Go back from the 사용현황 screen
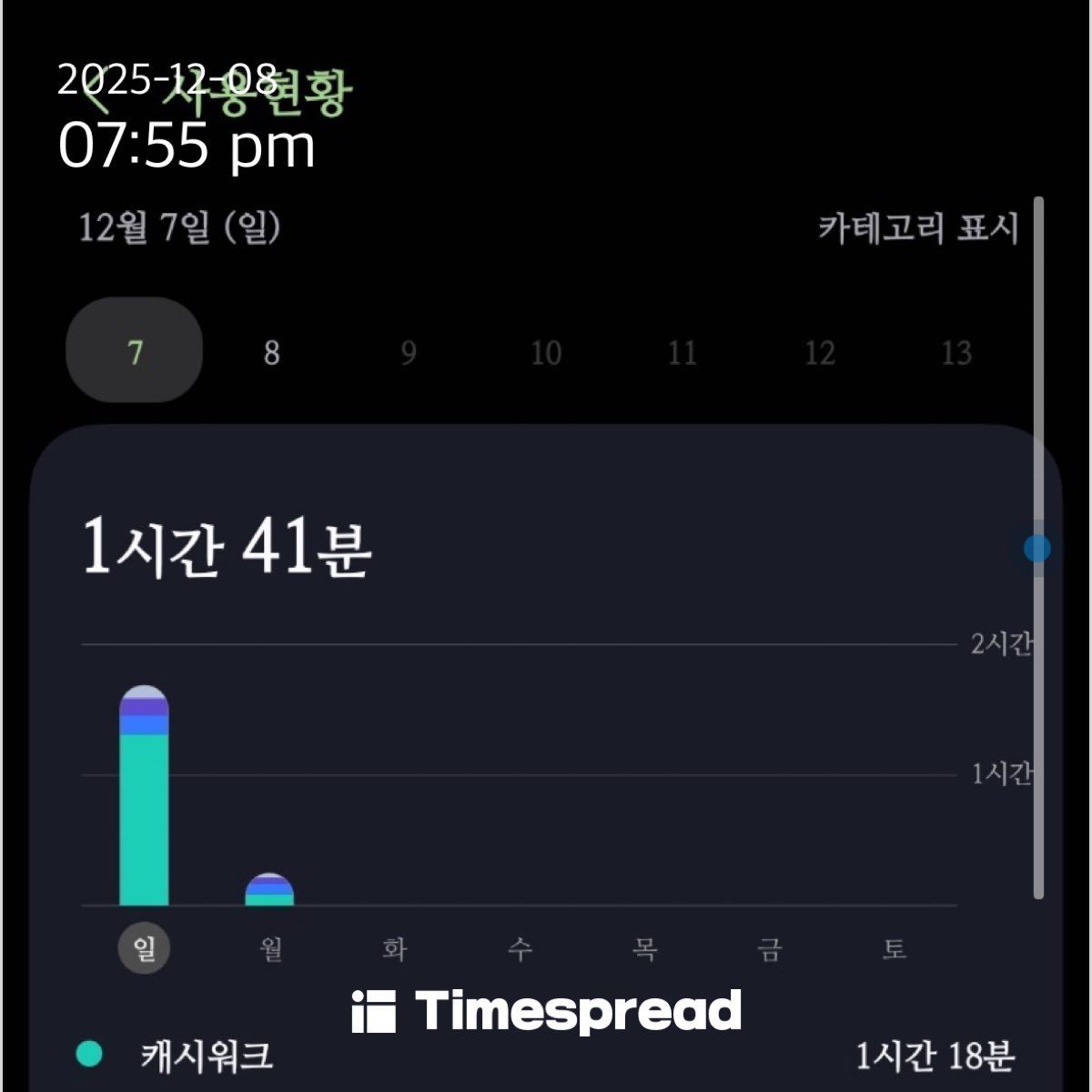The image size is (1092, 1092). point(91,91)
